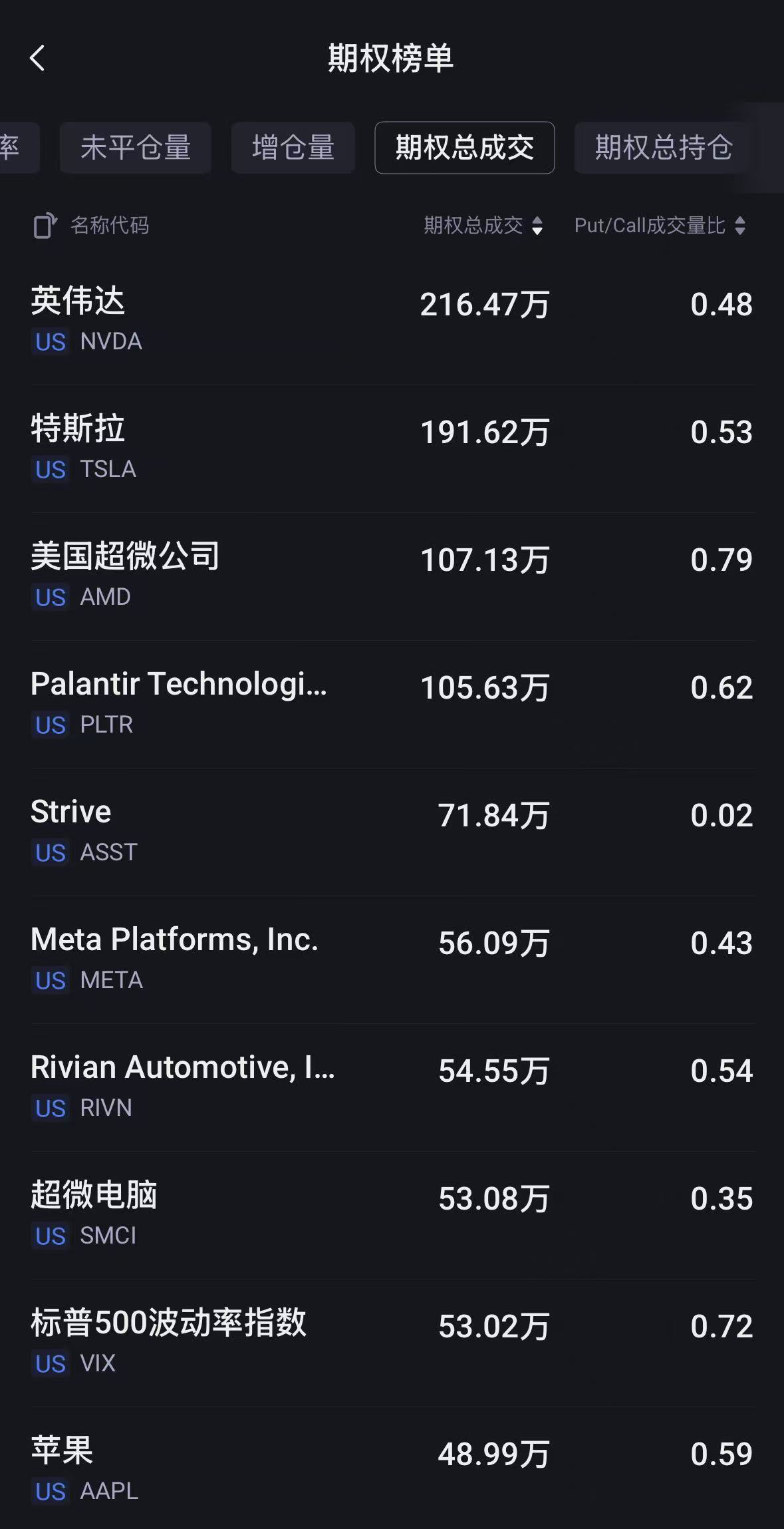Sort by Put/Call成交量比
The width and height of the screenshot is (784, 1529).
(660, 226)
